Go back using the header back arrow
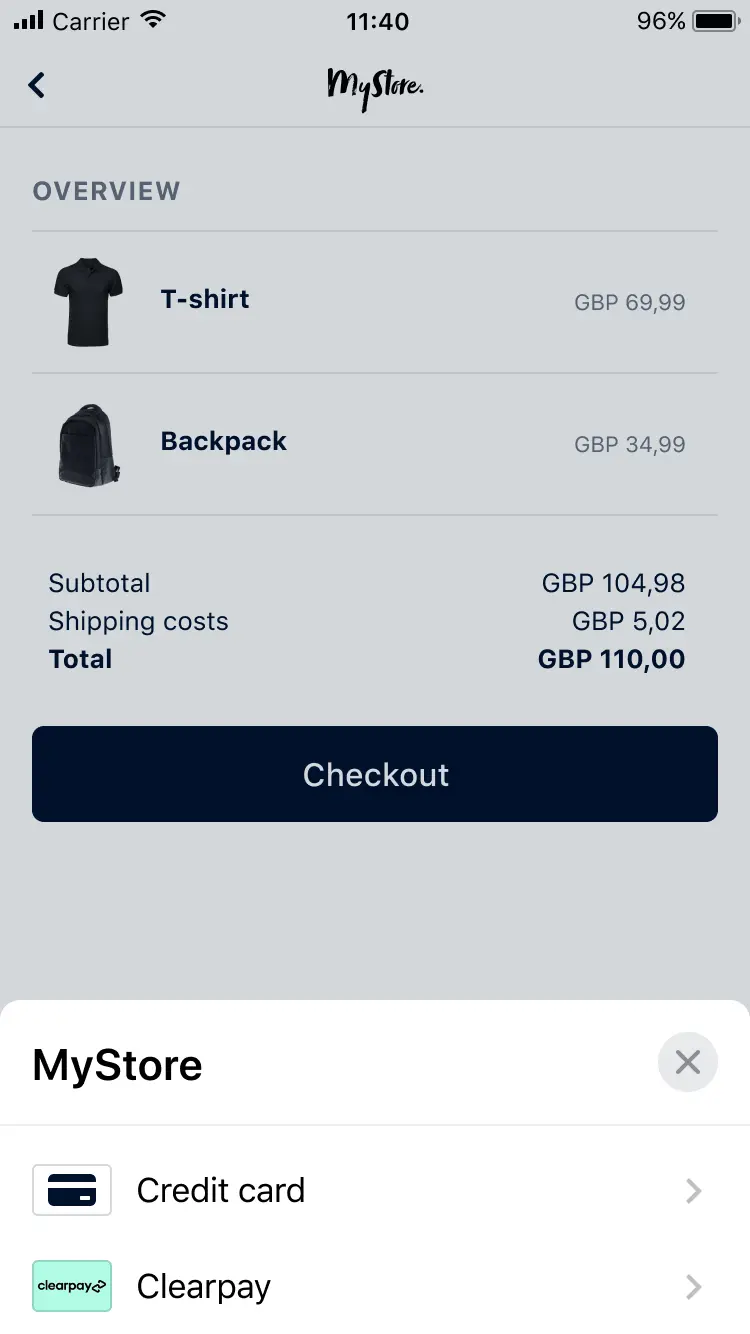The image size is (750, 1334). [36, 85]
